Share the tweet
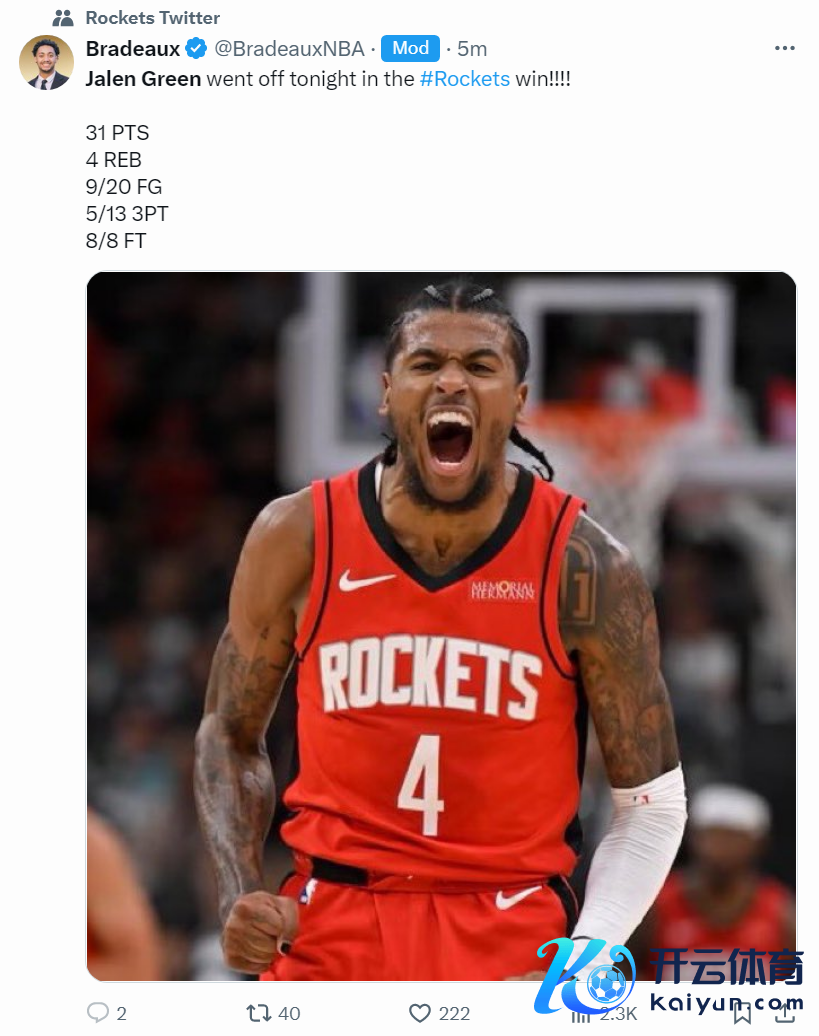The image size is (819, 1036). point(785,1013)
